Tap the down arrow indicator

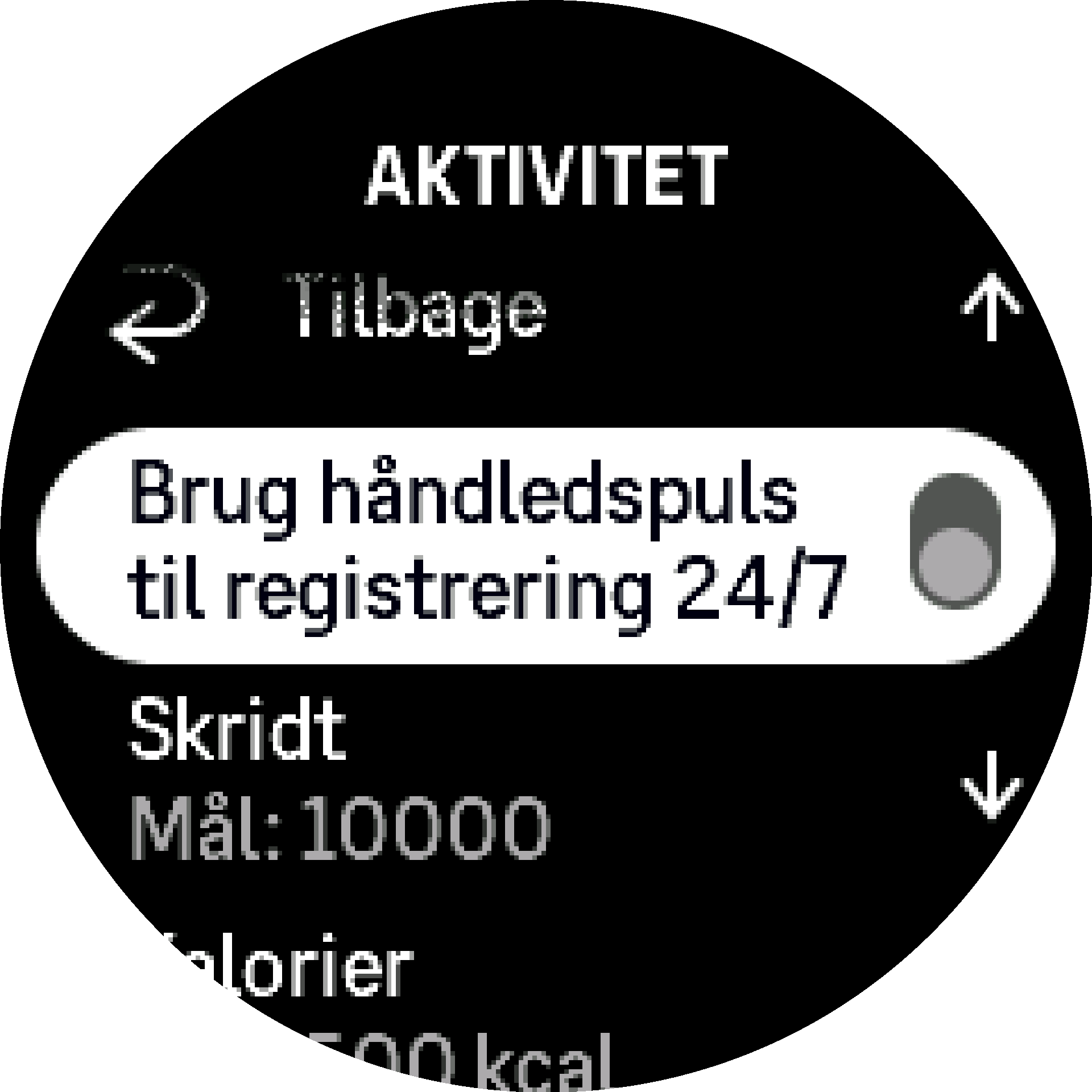pos(991,785)
